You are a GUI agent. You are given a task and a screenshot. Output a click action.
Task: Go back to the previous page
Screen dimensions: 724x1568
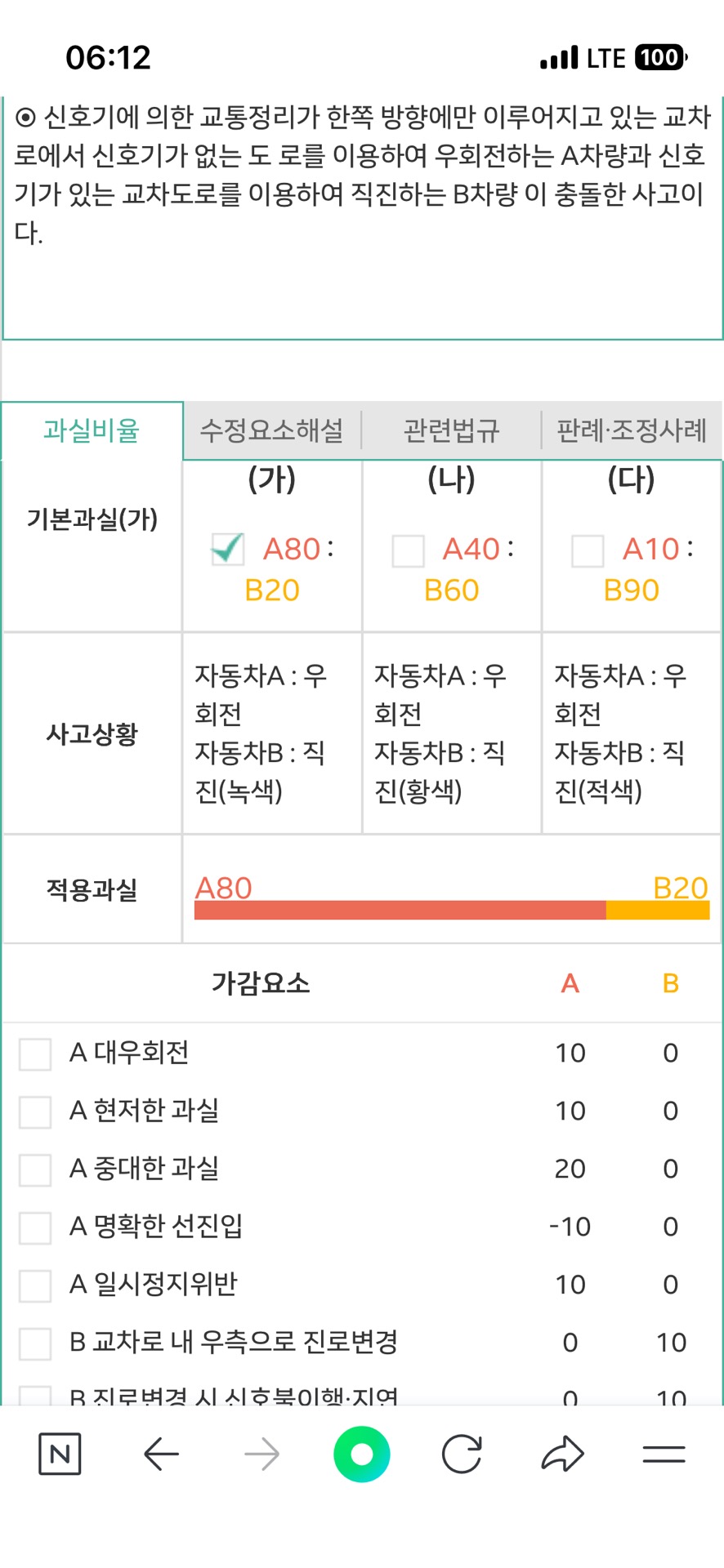161,1454
